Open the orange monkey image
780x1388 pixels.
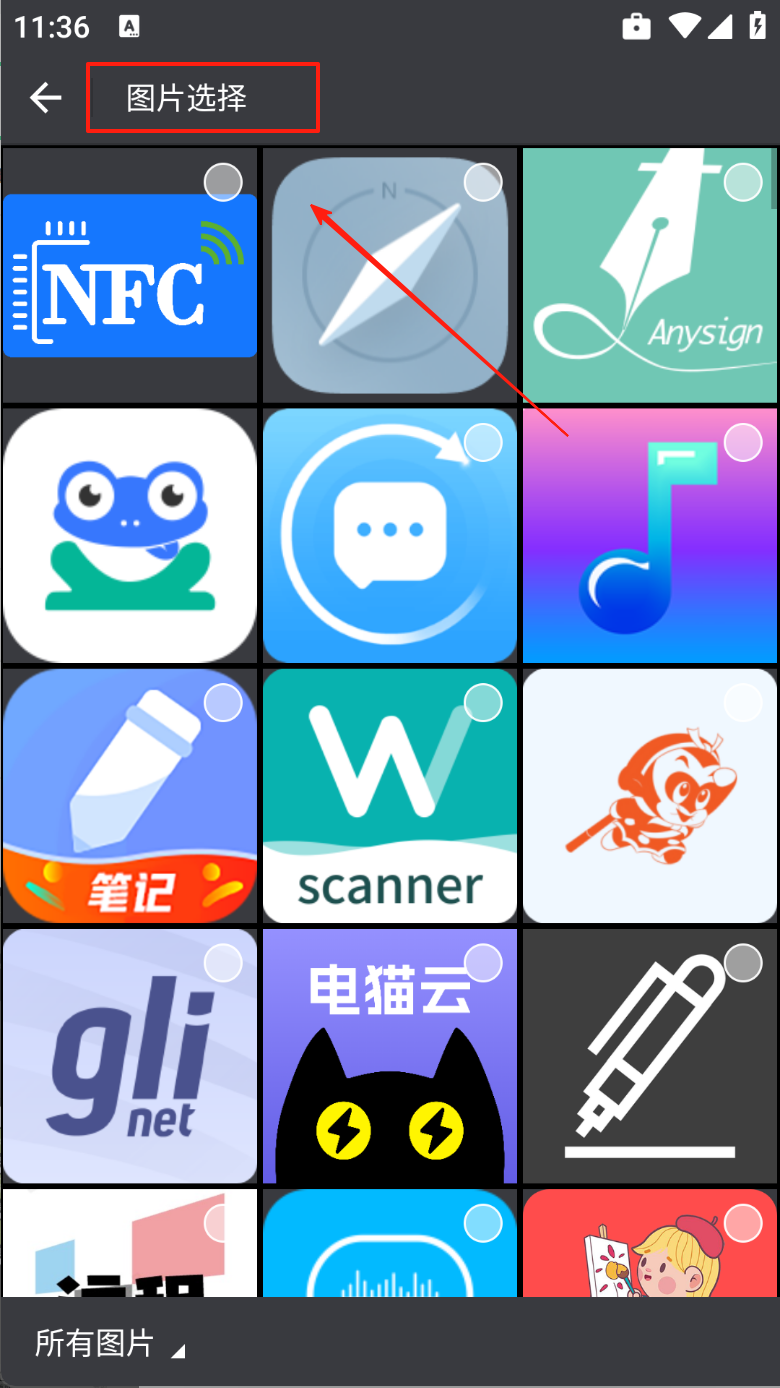[x=650, y=795]
